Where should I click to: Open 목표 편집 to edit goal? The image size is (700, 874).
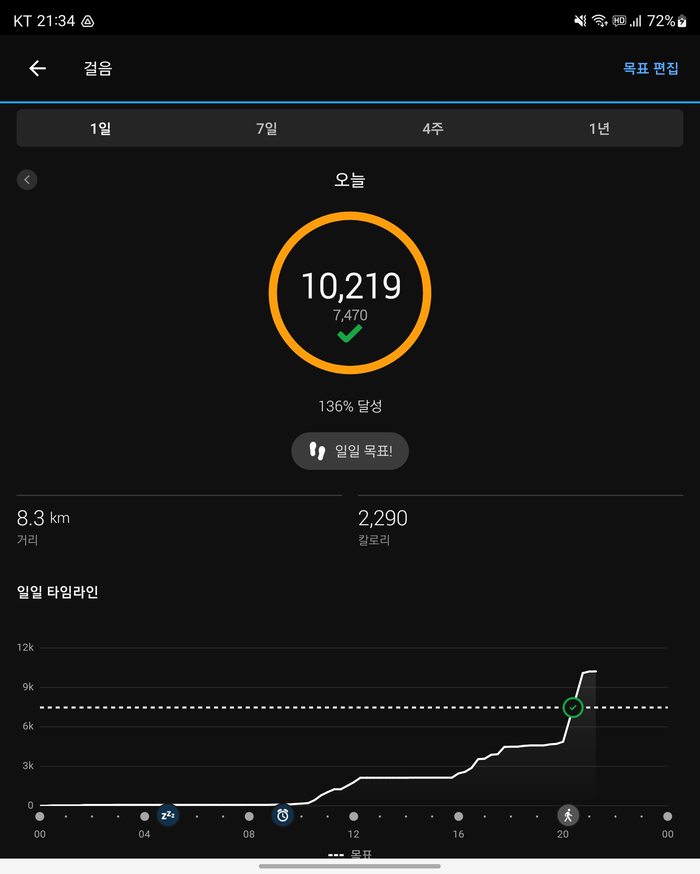point(650,69)
